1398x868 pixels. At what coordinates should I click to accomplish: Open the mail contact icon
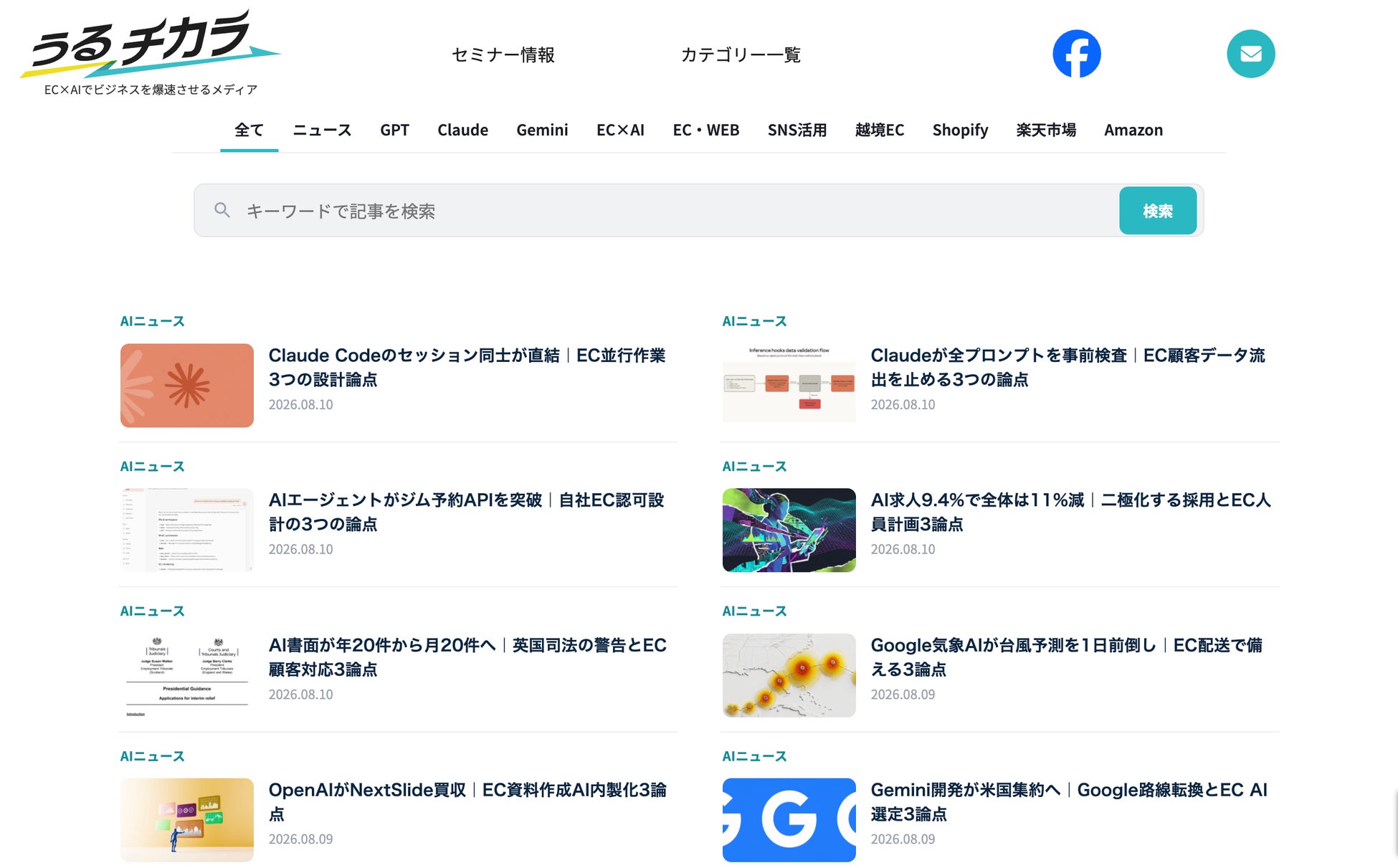point(1250,54)
